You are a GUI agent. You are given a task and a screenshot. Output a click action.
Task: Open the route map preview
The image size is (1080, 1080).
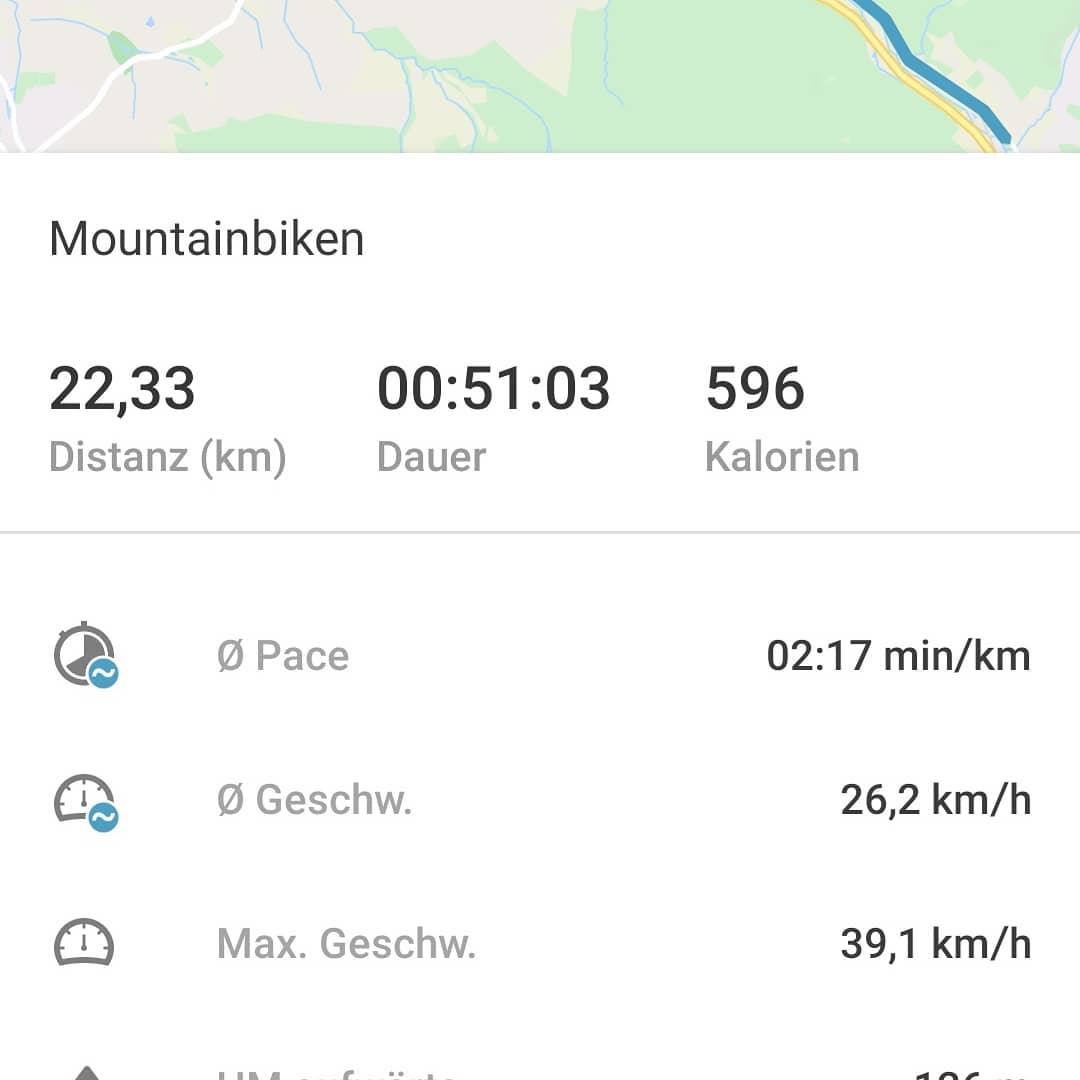click(x=540, y=75)
